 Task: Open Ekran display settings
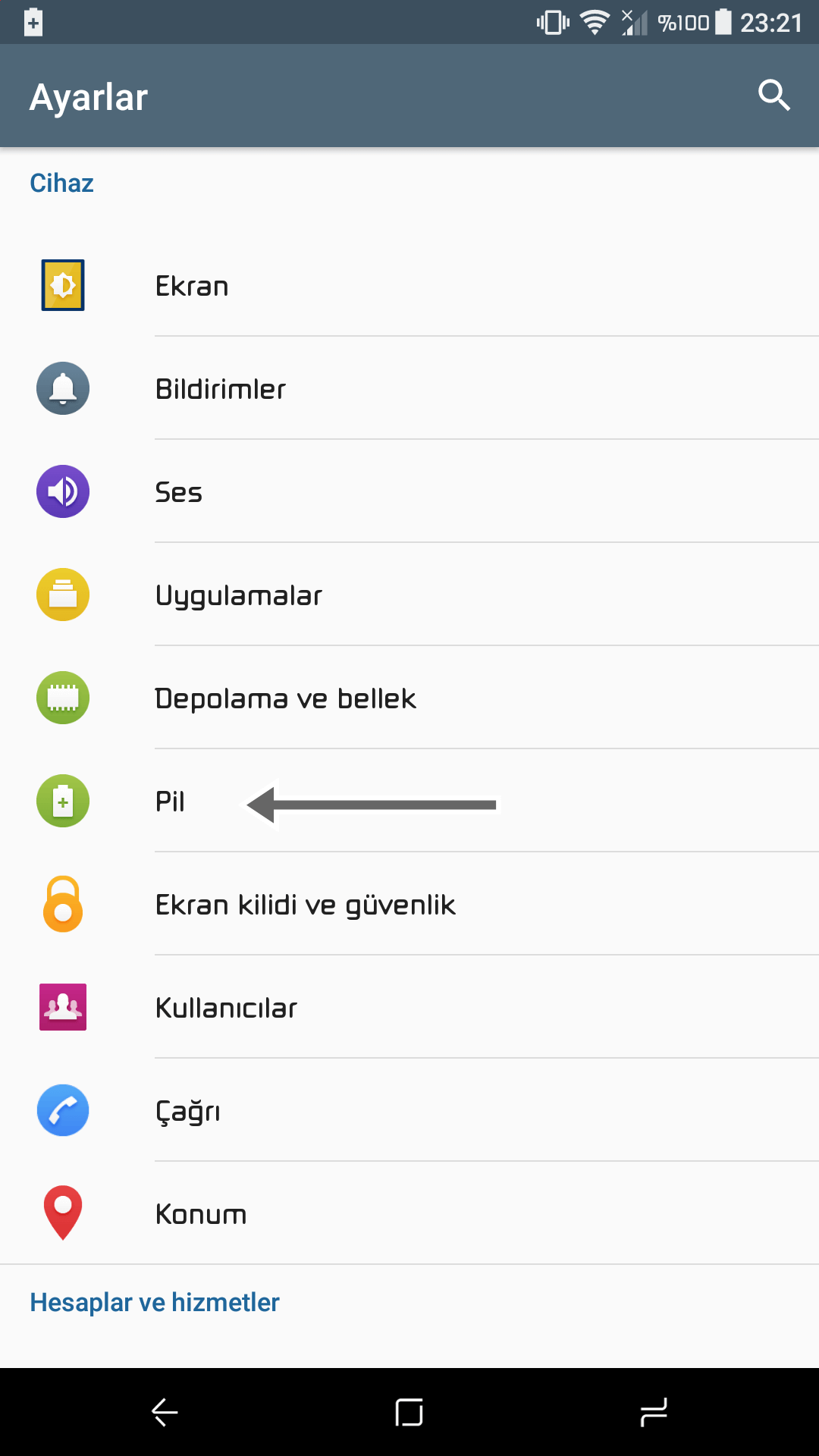click(x=409, y=285)
